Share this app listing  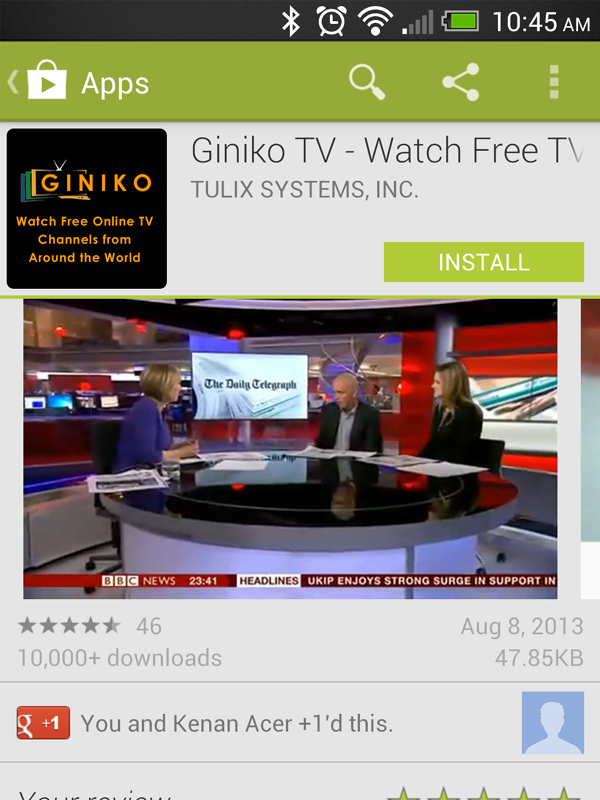click(460, 82)
